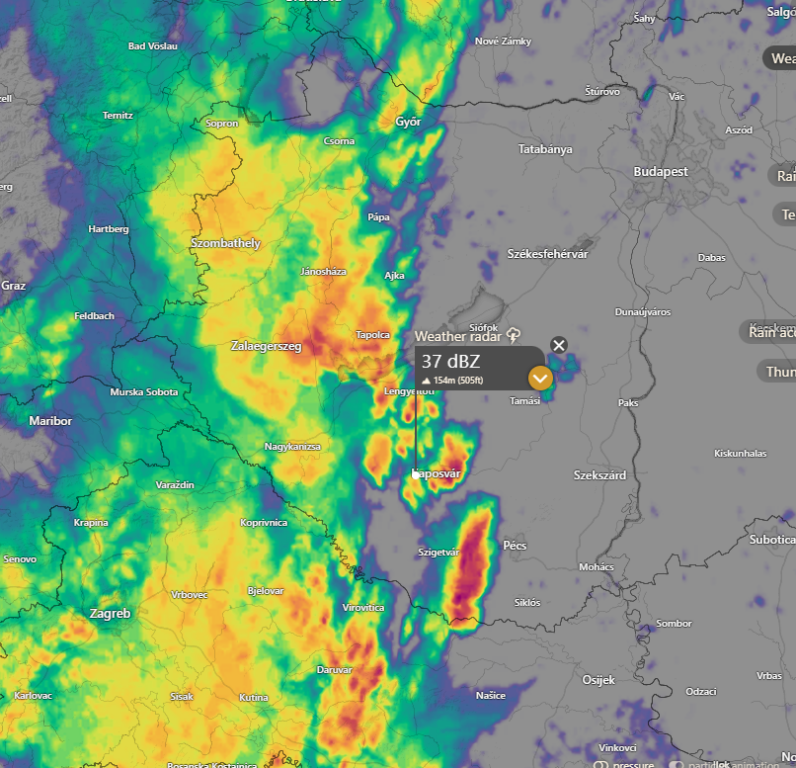This screenshot has width=796, height=768.
Task: Expand the forecast chevron on the popup
Action: click(540, 378)
